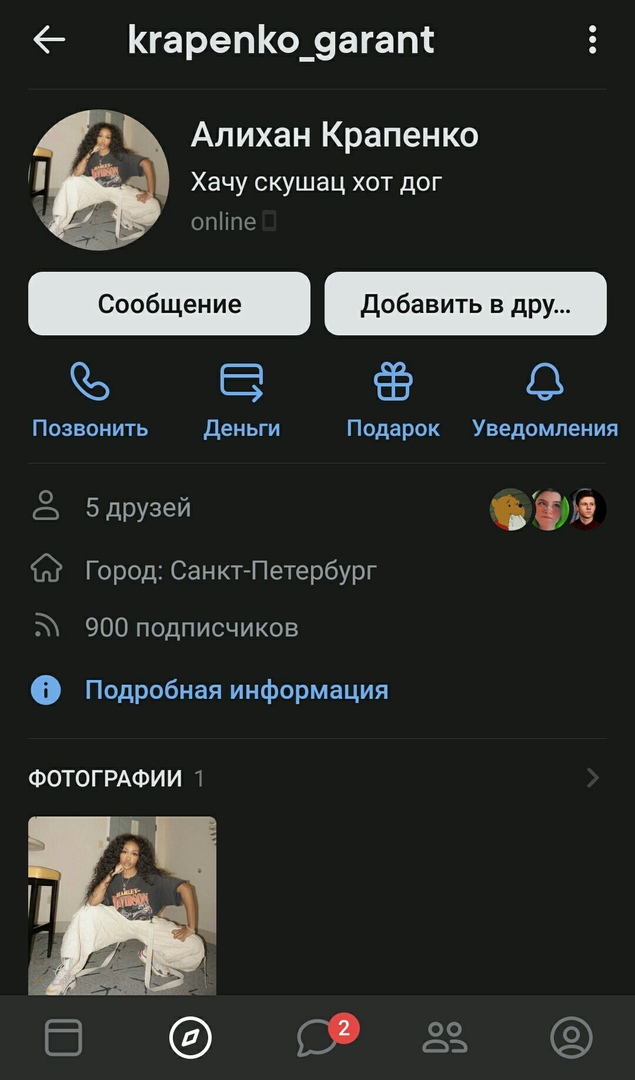
Task: Switch to the news feed tab
Action: tap(64, 1038)
